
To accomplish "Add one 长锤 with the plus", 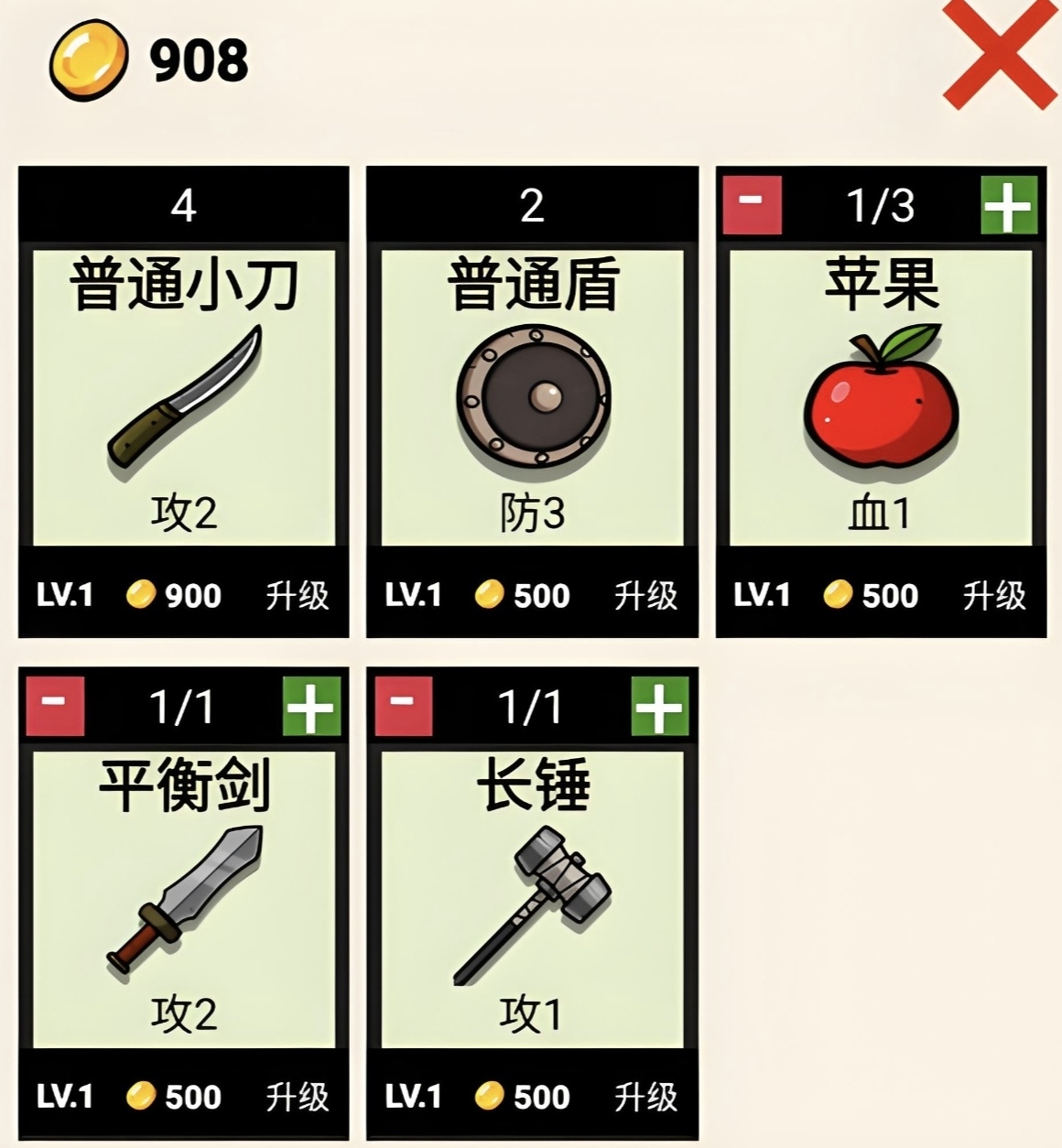I will tap(660, 706).
